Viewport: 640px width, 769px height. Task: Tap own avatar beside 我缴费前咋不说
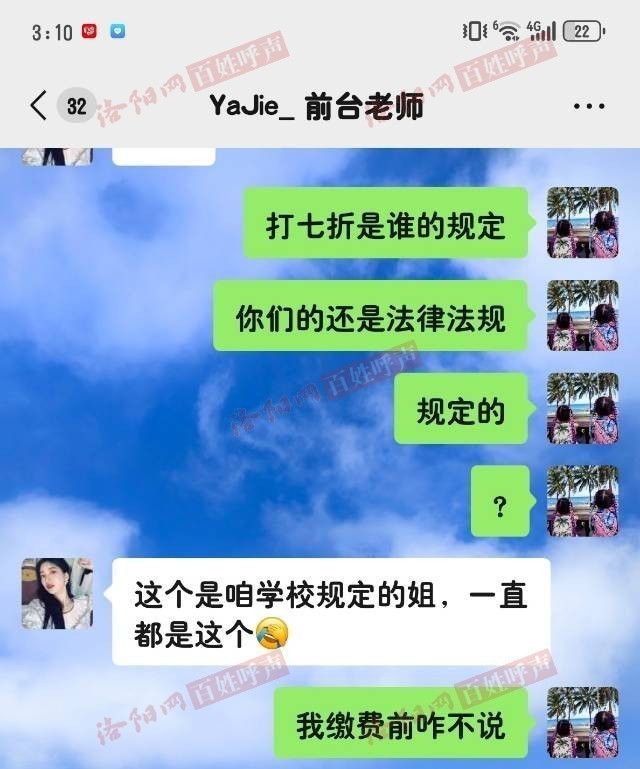[582, 723]
